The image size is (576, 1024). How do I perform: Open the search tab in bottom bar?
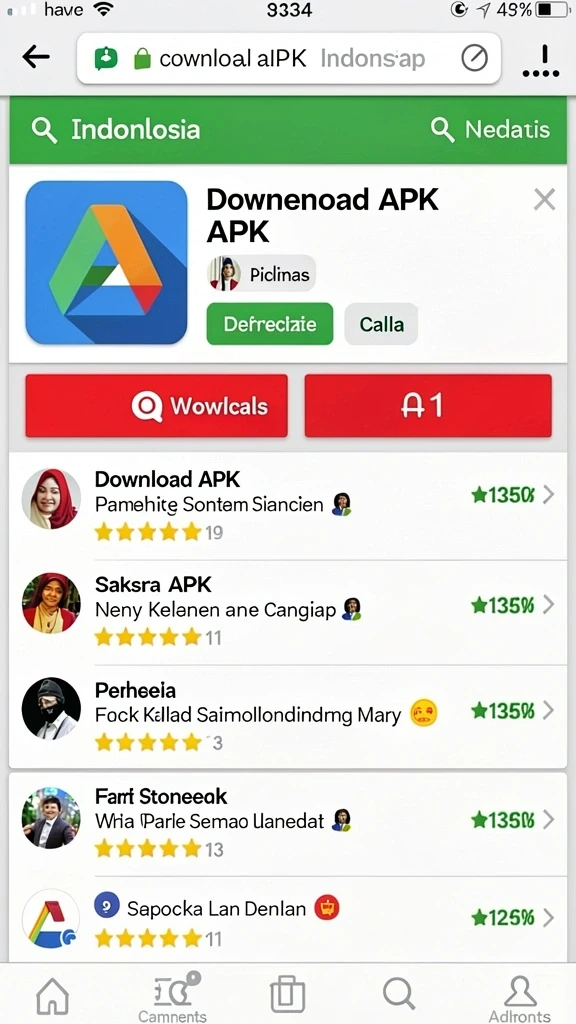pos(398,994)
